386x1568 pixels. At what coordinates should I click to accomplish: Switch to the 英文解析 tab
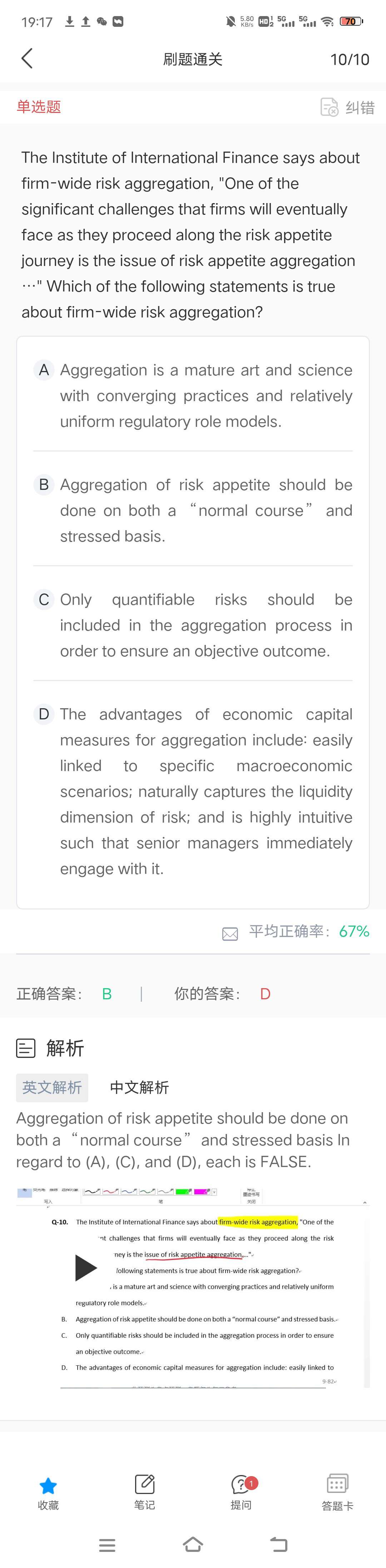click(x=52, y=1087)
